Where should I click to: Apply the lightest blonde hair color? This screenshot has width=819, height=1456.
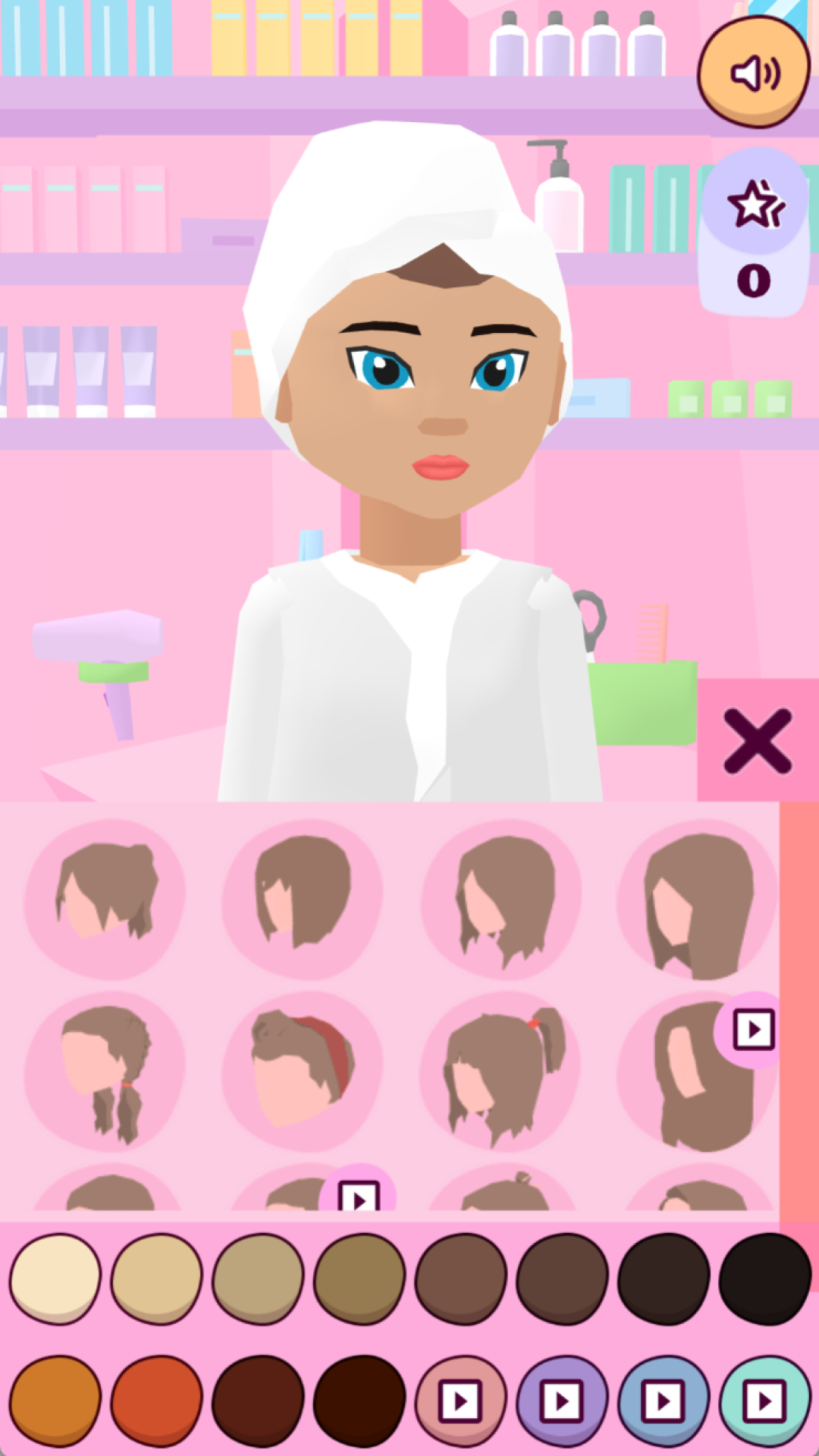click(x=55, y=1279)
